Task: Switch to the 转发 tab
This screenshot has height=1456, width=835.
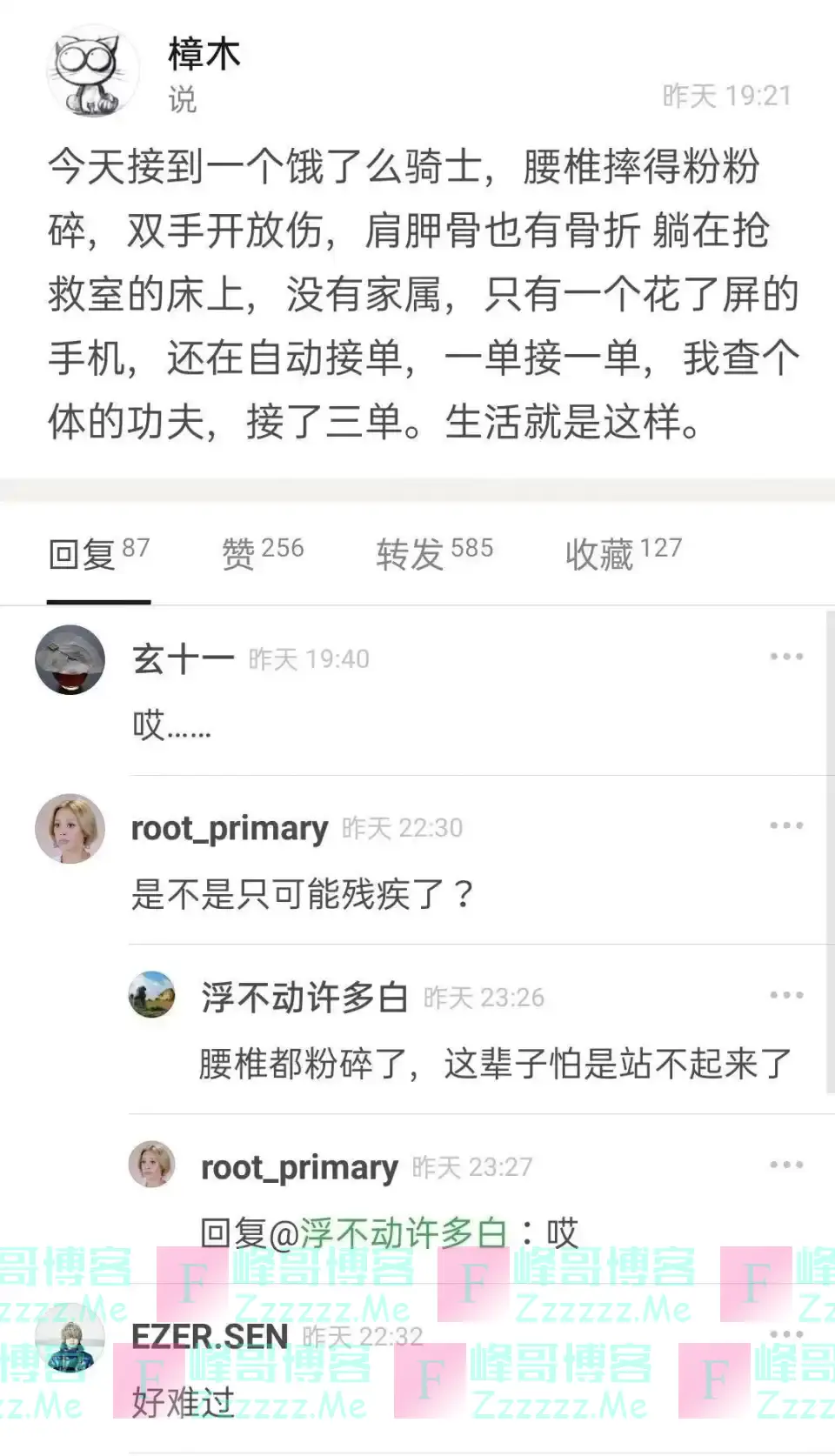Action: click(434, 552)
